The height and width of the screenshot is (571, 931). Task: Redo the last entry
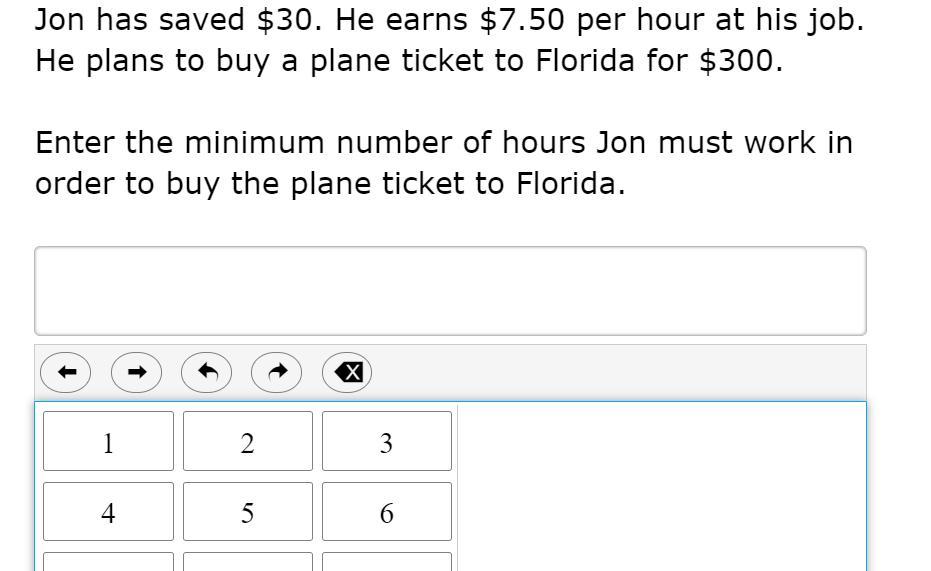(x=277, y=372)
